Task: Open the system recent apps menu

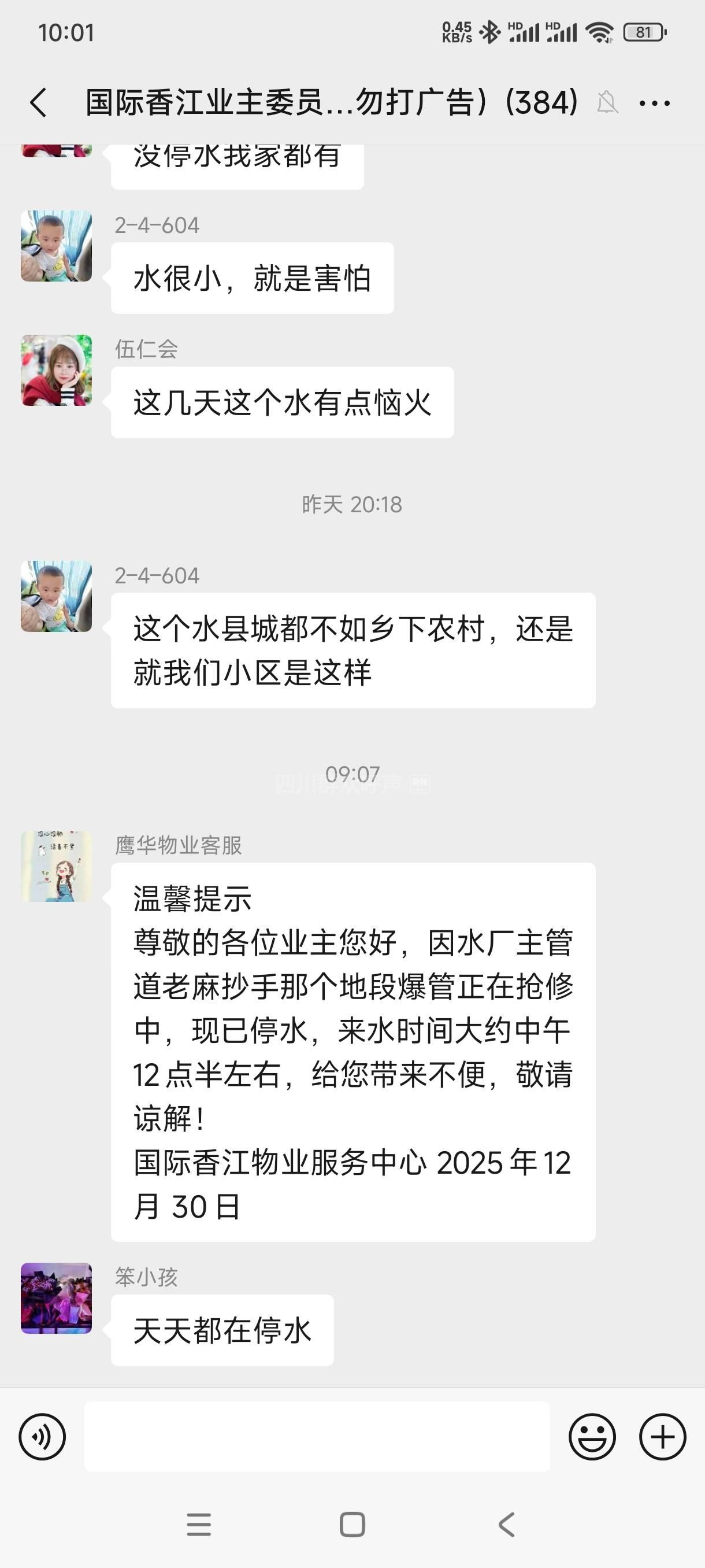Action: tap(199, 1525)
